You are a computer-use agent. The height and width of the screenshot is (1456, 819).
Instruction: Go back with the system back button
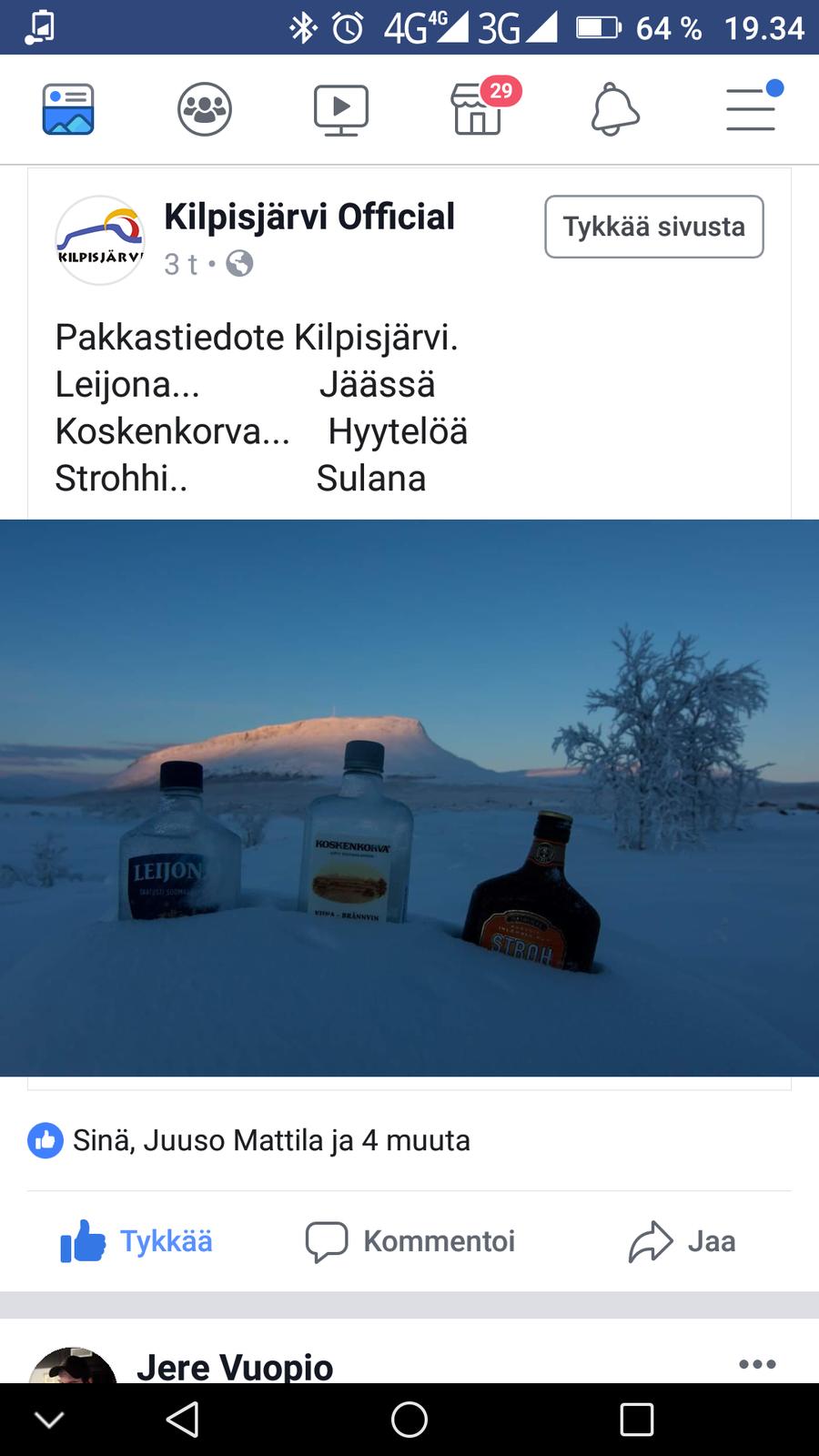click(x=183, y=1420)
